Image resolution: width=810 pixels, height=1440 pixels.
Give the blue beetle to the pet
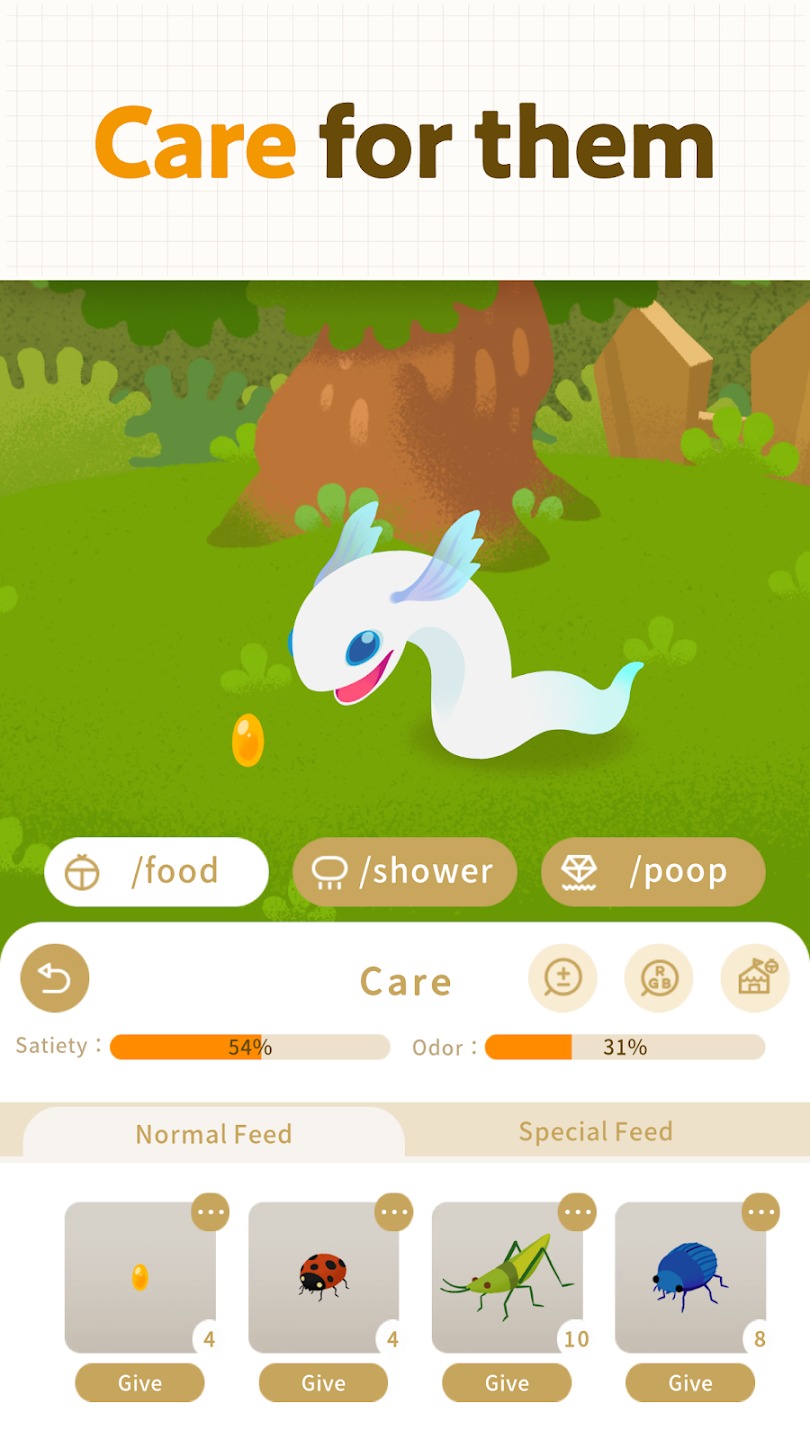tap(690, 1383)
